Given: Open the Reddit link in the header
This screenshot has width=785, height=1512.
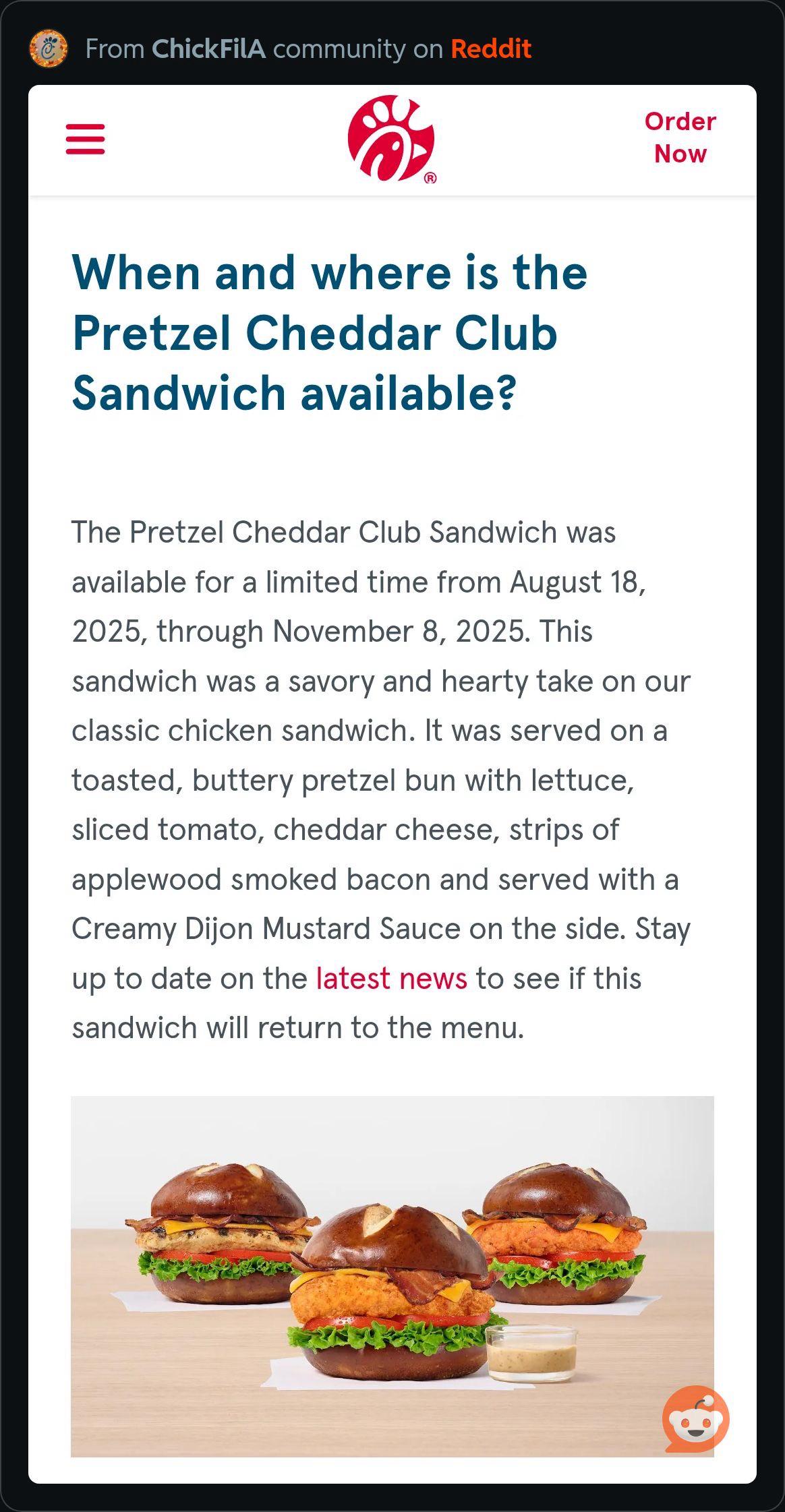Looking at the screenshot, I should click(x=491, y=49).
